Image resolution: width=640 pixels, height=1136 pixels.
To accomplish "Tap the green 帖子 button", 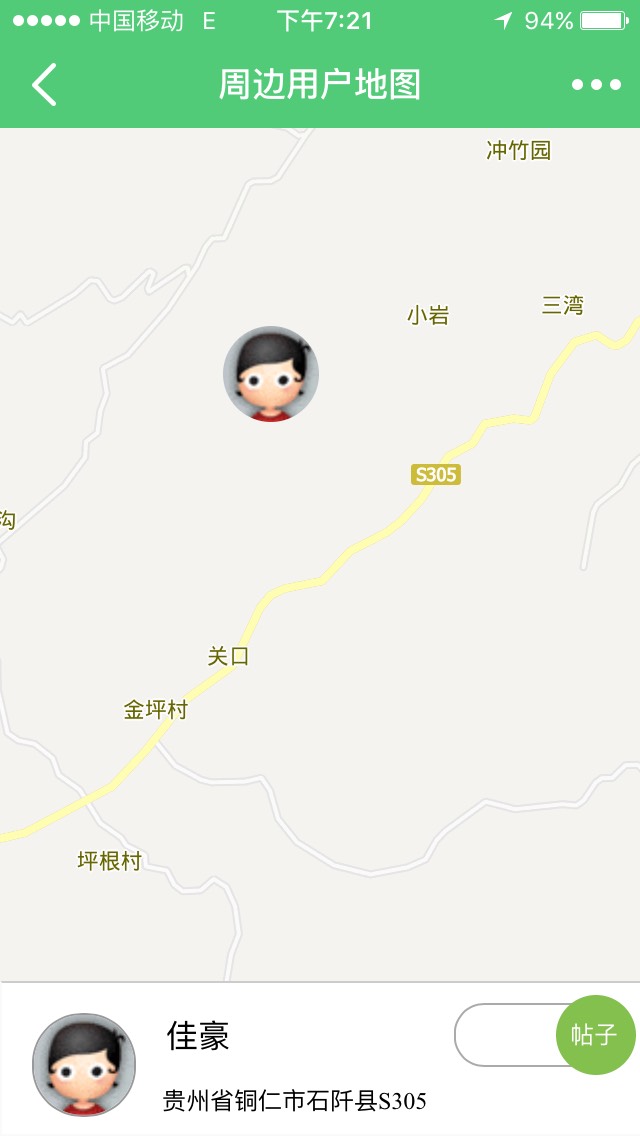I will point(595,1035).
